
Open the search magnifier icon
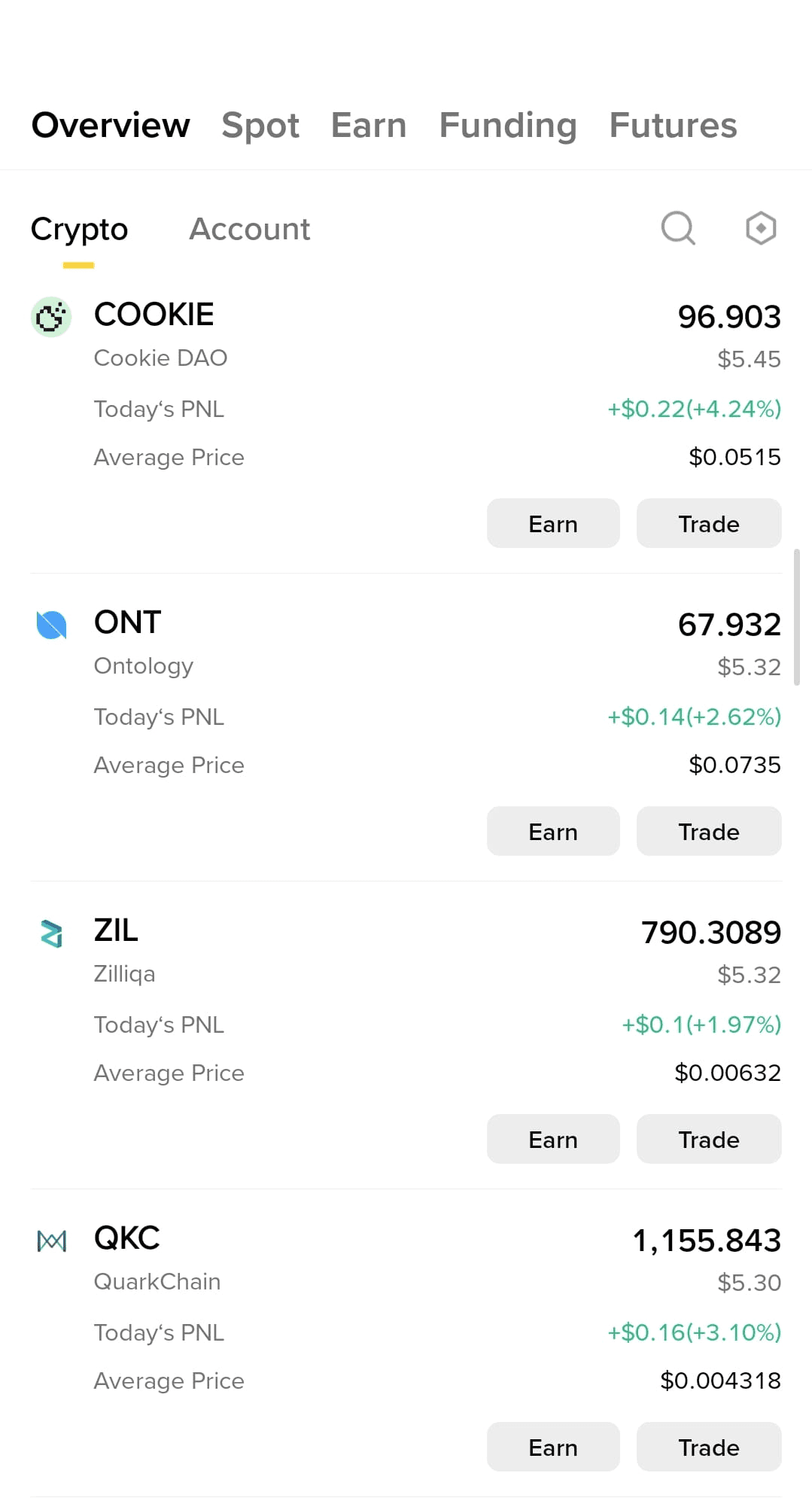678,228
